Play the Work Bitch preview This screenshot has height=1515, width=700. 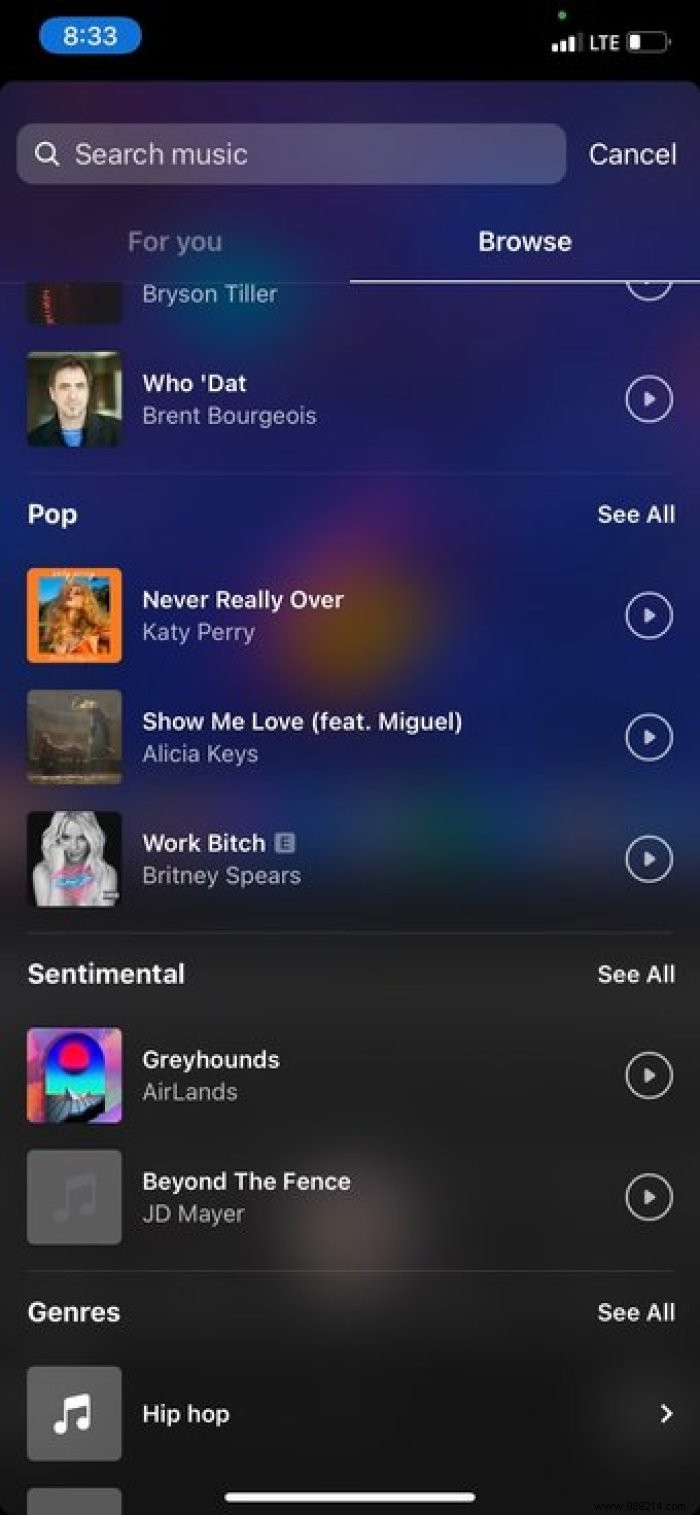(649, 859)
